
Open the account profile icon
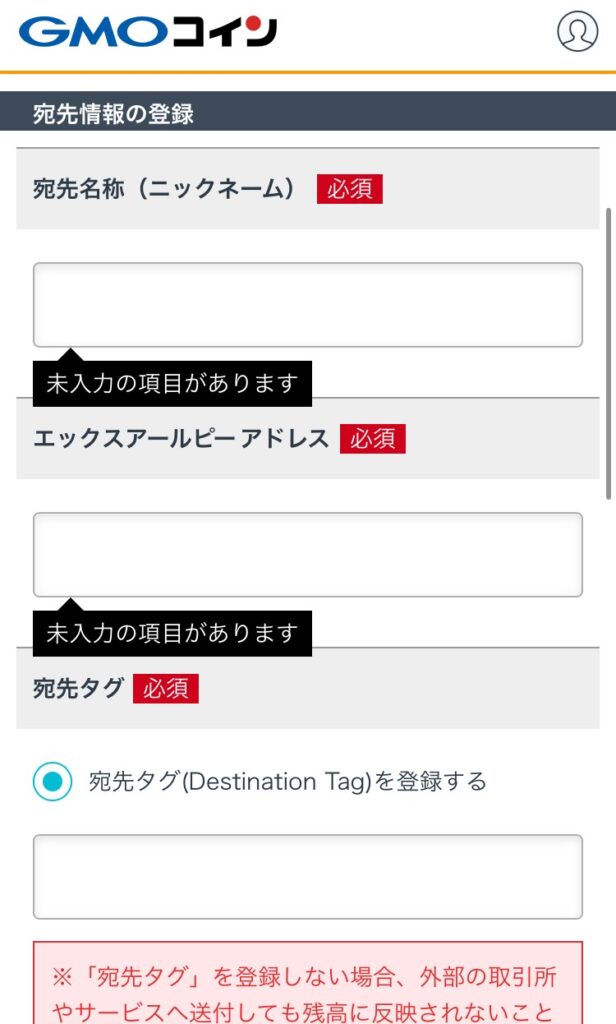(x=577, y=31)
